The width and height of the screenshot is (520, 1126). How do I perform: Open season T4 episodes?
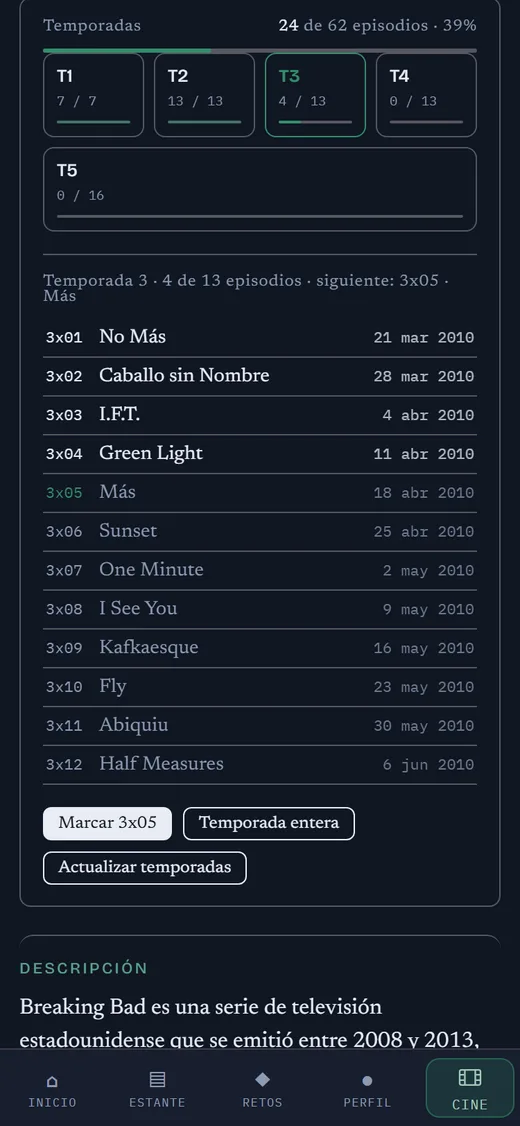click(426, 95)
